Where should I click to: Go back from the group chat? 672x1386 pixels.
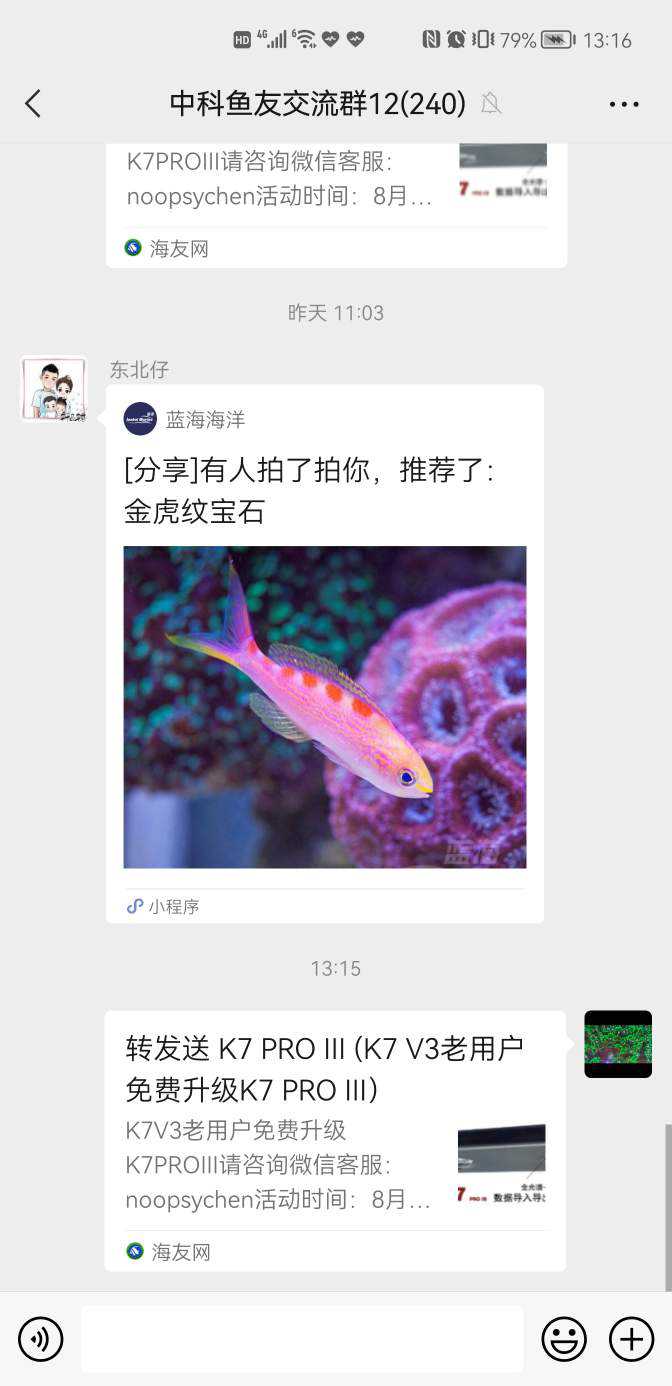pos(33,104)
